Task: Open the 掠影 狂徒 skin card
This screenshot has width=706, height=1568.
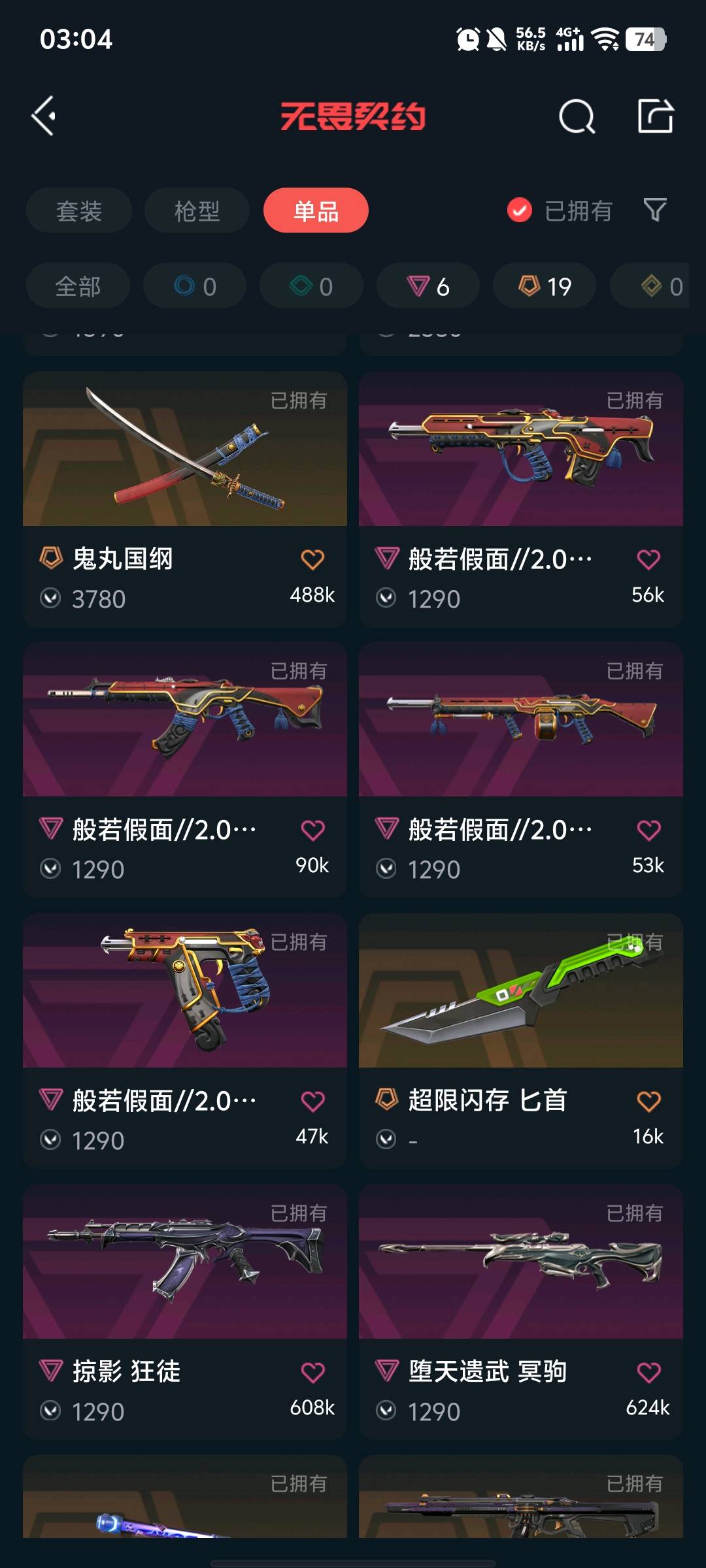Action: point(185,1312)
